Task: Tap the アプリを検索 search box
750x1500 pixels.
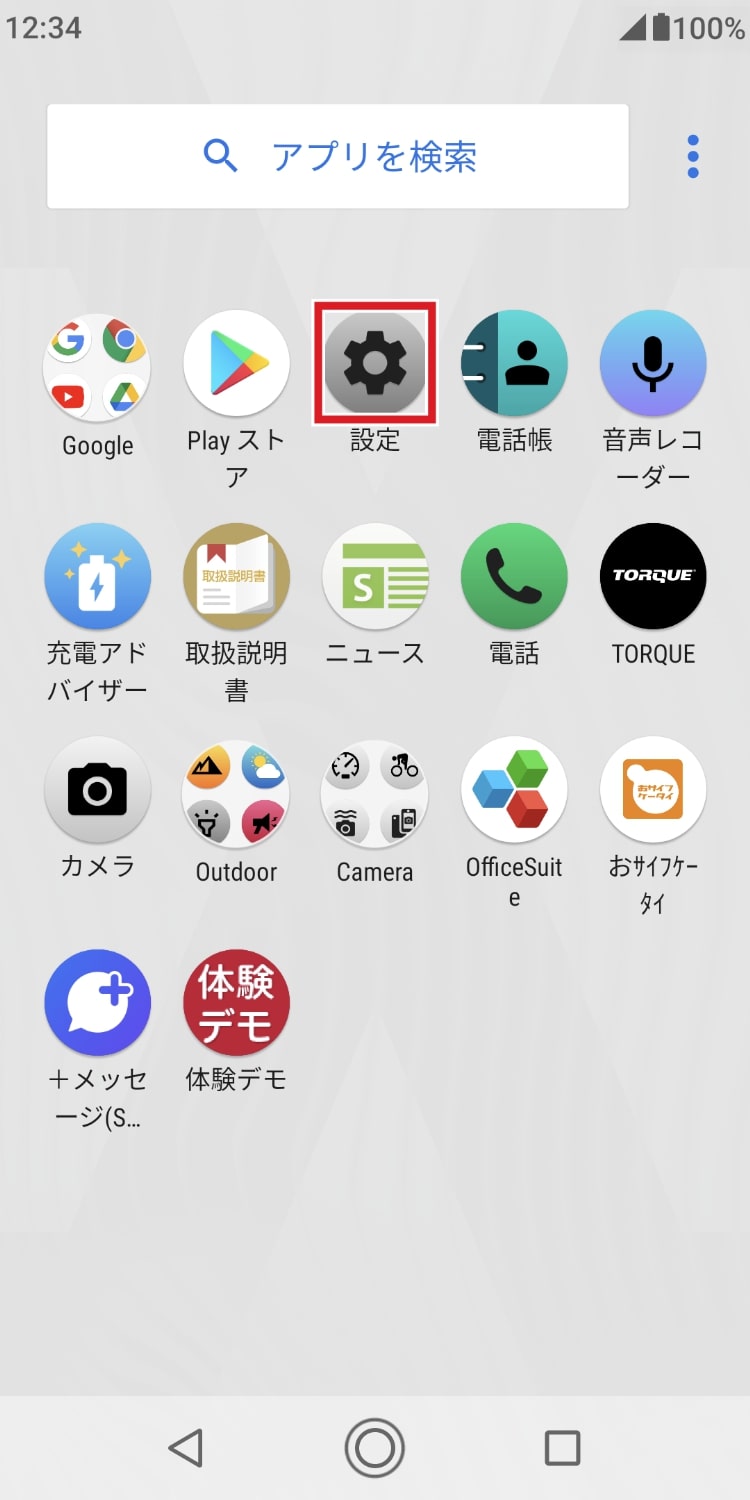Action: click(x=338, y=156)
